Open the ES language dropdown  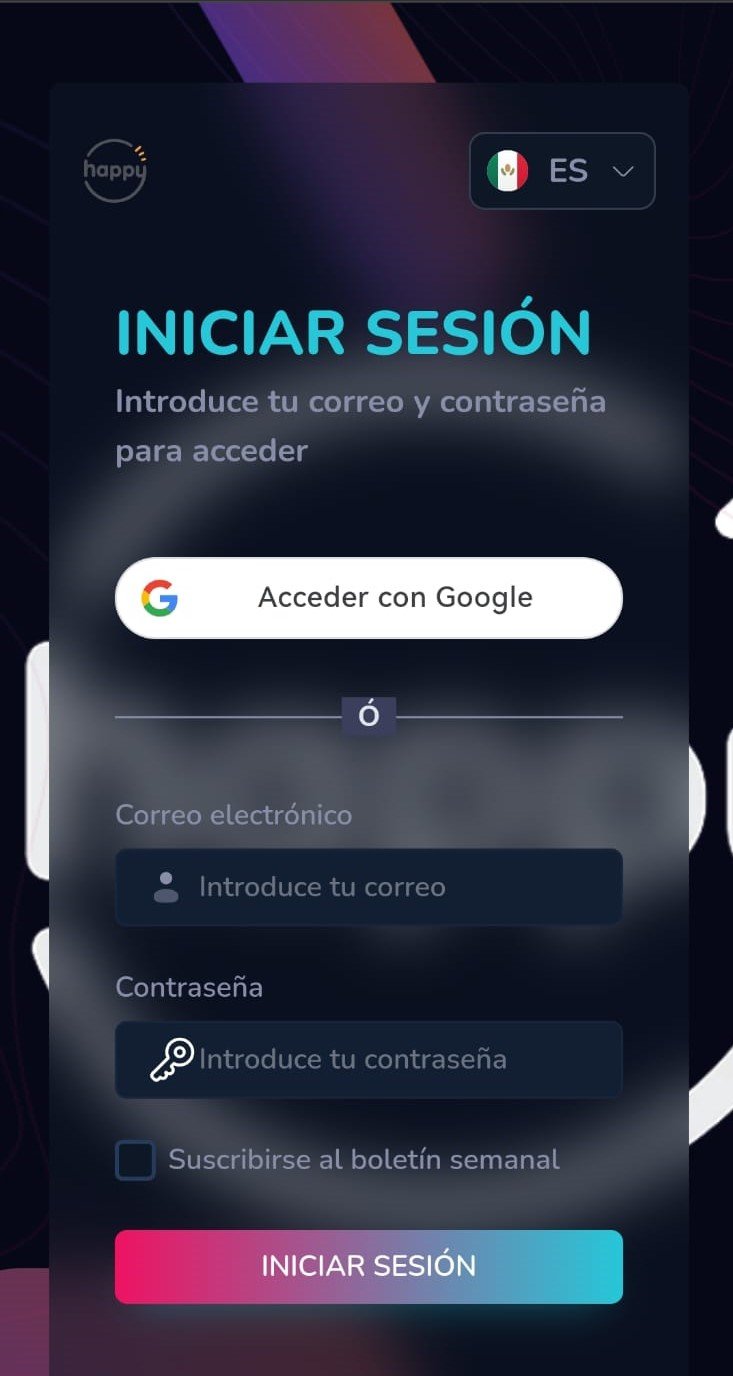(562, 171)
